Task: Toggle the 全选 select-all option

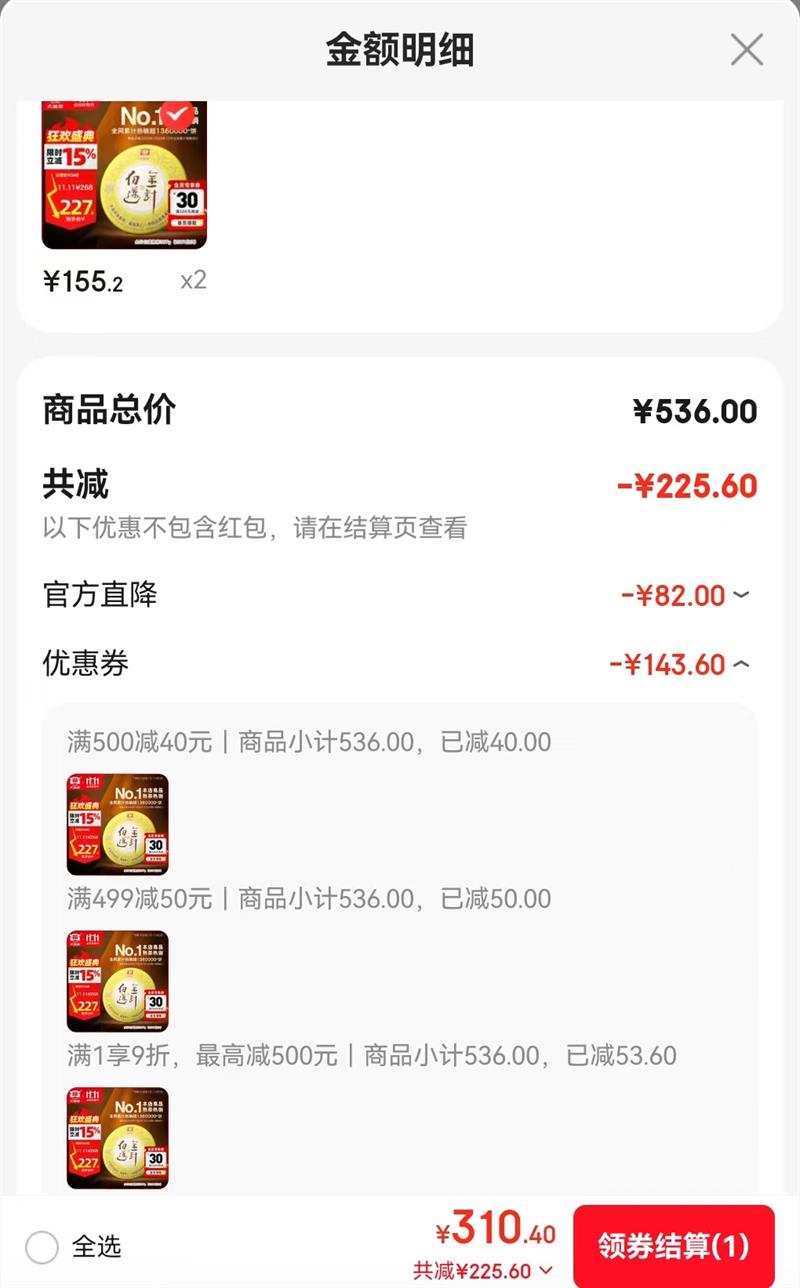Action: [x=42, y=1247]
